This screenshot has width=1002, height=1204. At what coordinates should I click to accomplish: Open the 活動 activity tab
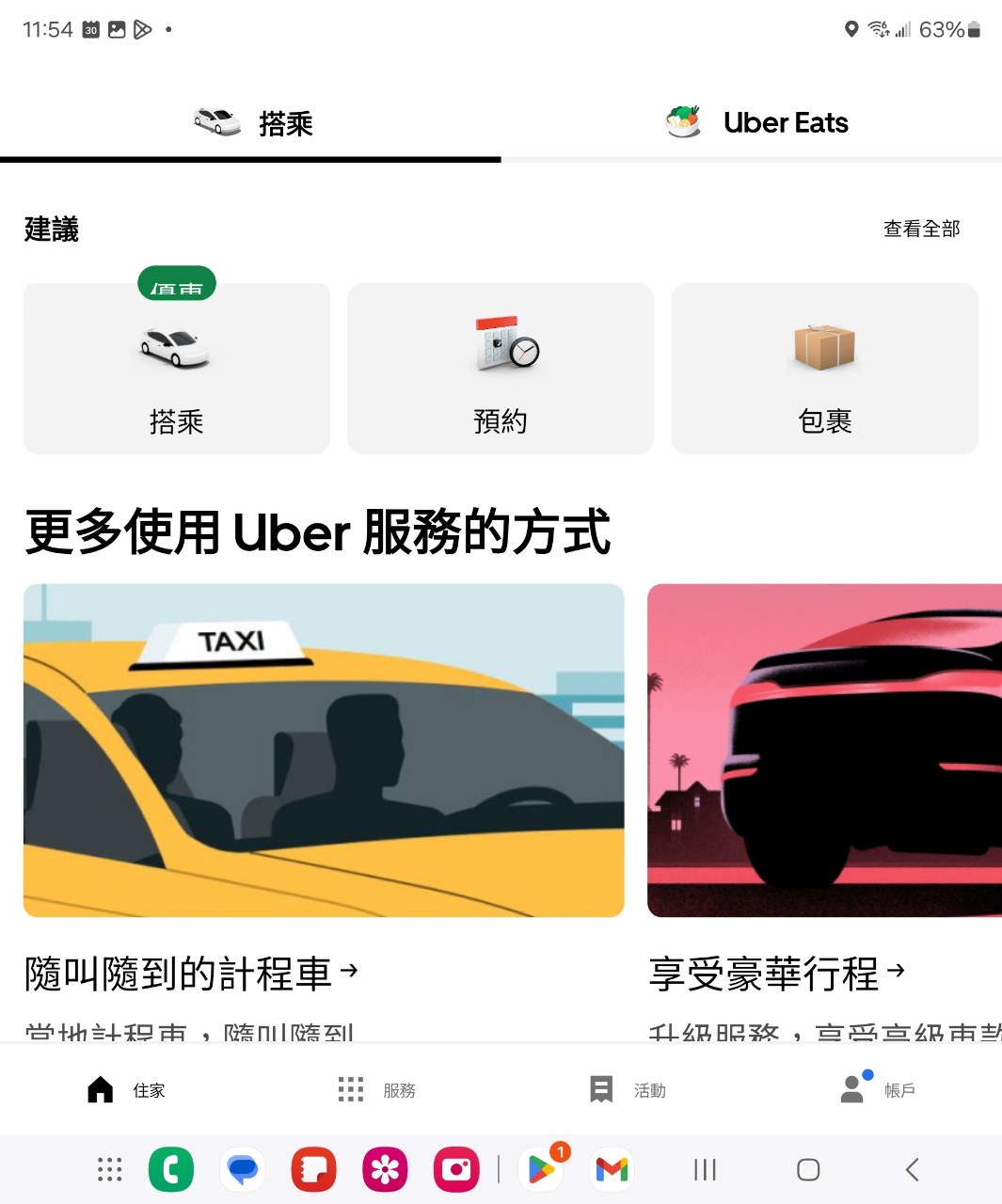(627, 1089)
